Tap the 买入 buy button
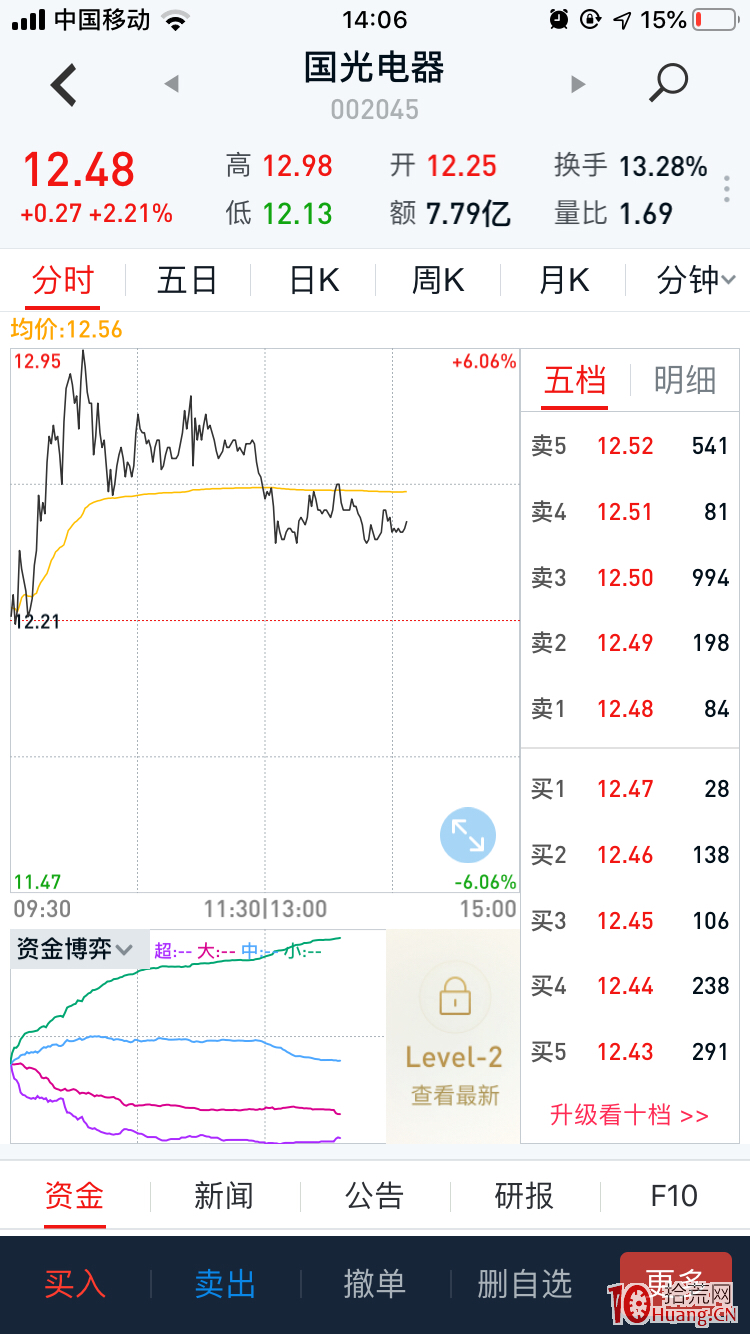The height and width of the screenshot is (1334, 750). tap(75, 1284)
